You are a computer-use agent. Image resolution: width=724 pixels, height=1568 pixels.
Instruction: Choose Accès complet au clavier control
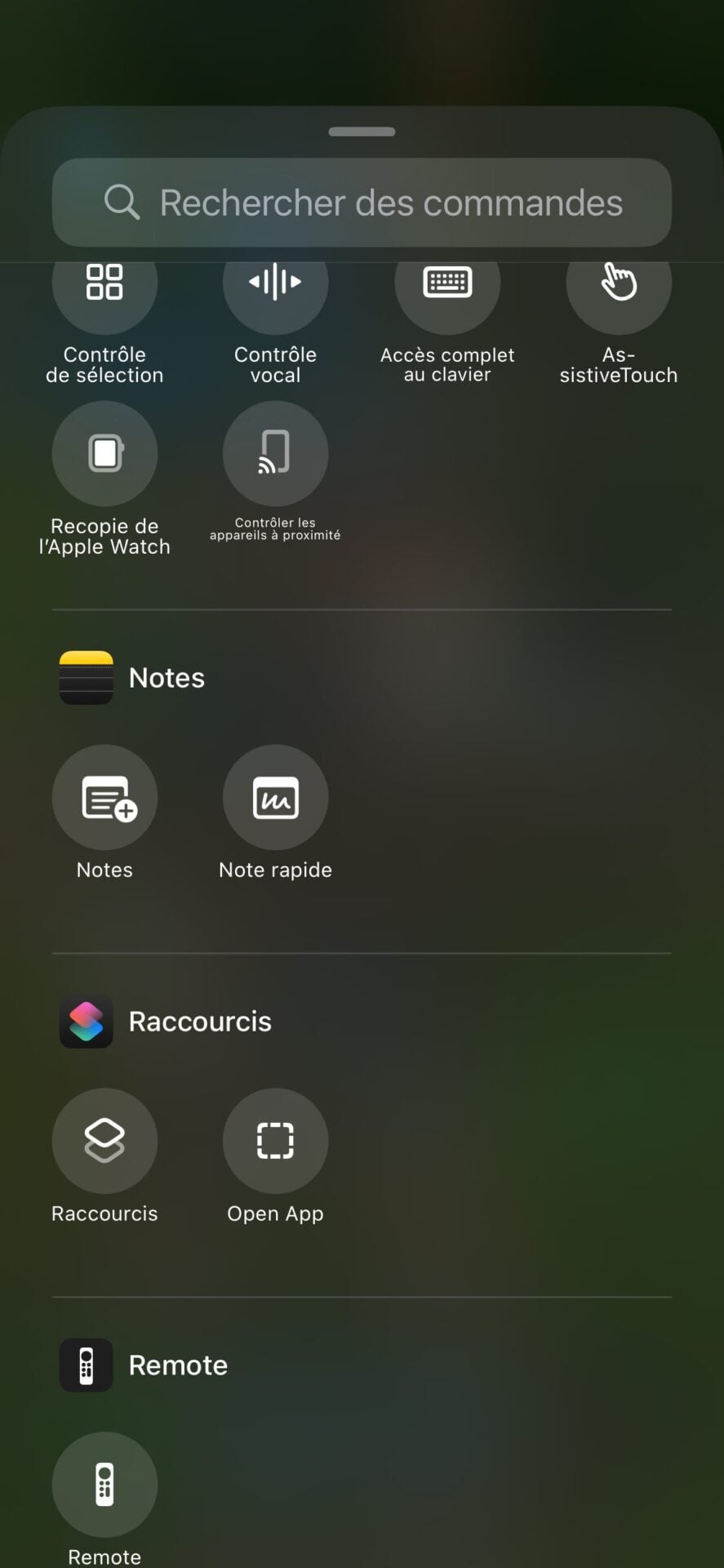click(x=447, y=286)
